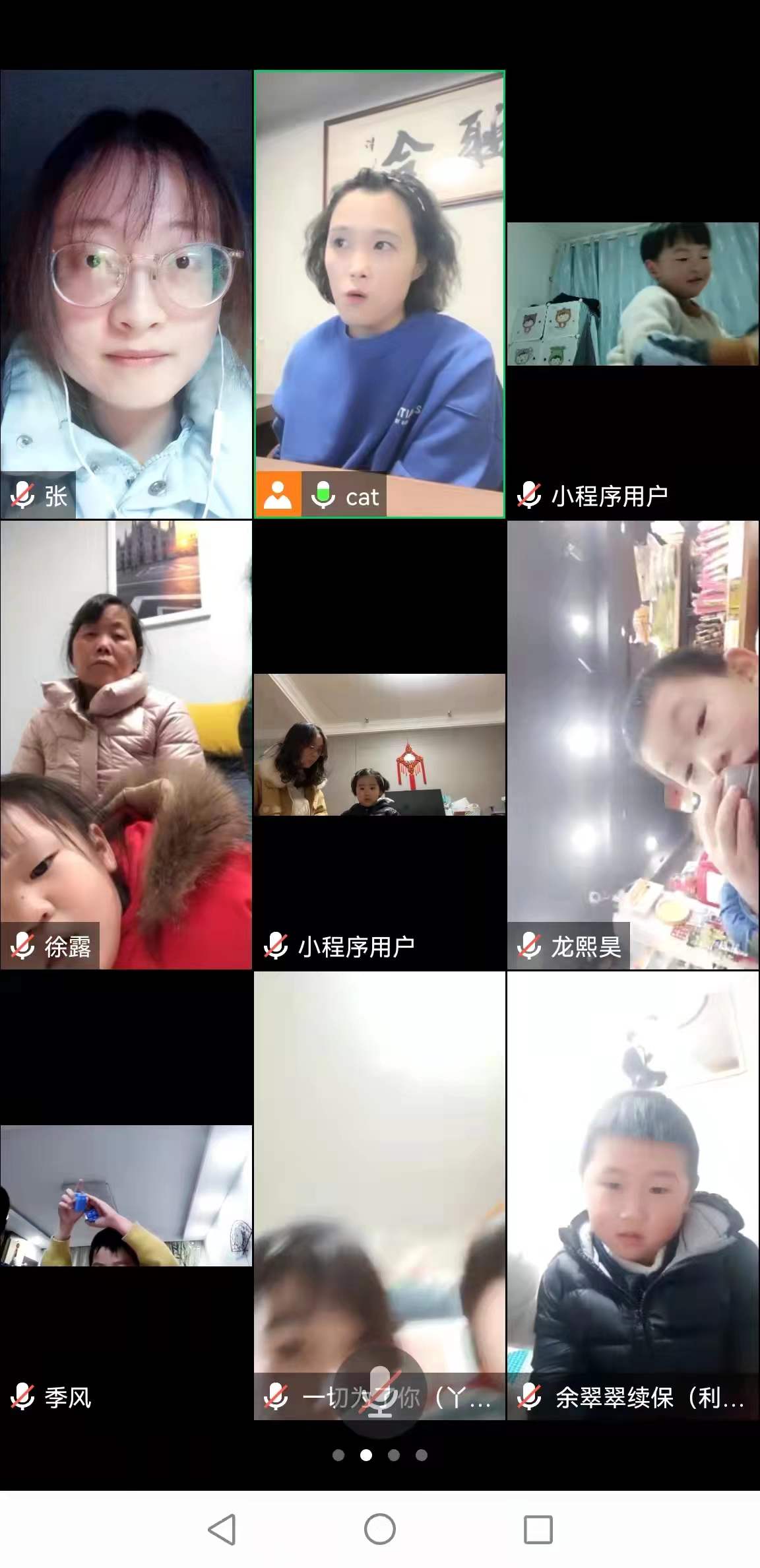Viewport: 760px width, 1568px height.
Task: Open the 一切为了你 participant's video tile
Action: pos(379,1175)
